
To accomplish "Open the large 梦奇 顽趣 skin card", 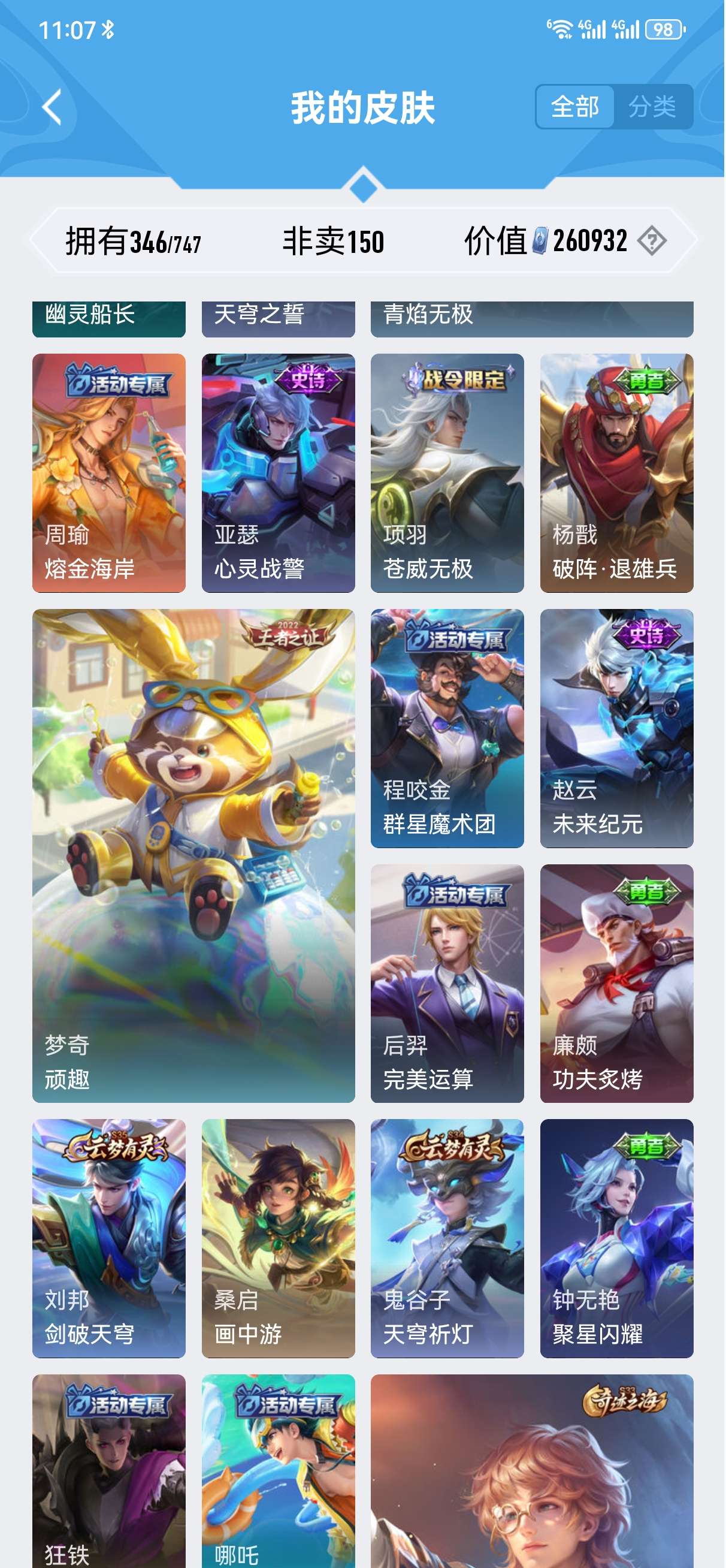I will (193, 855).
